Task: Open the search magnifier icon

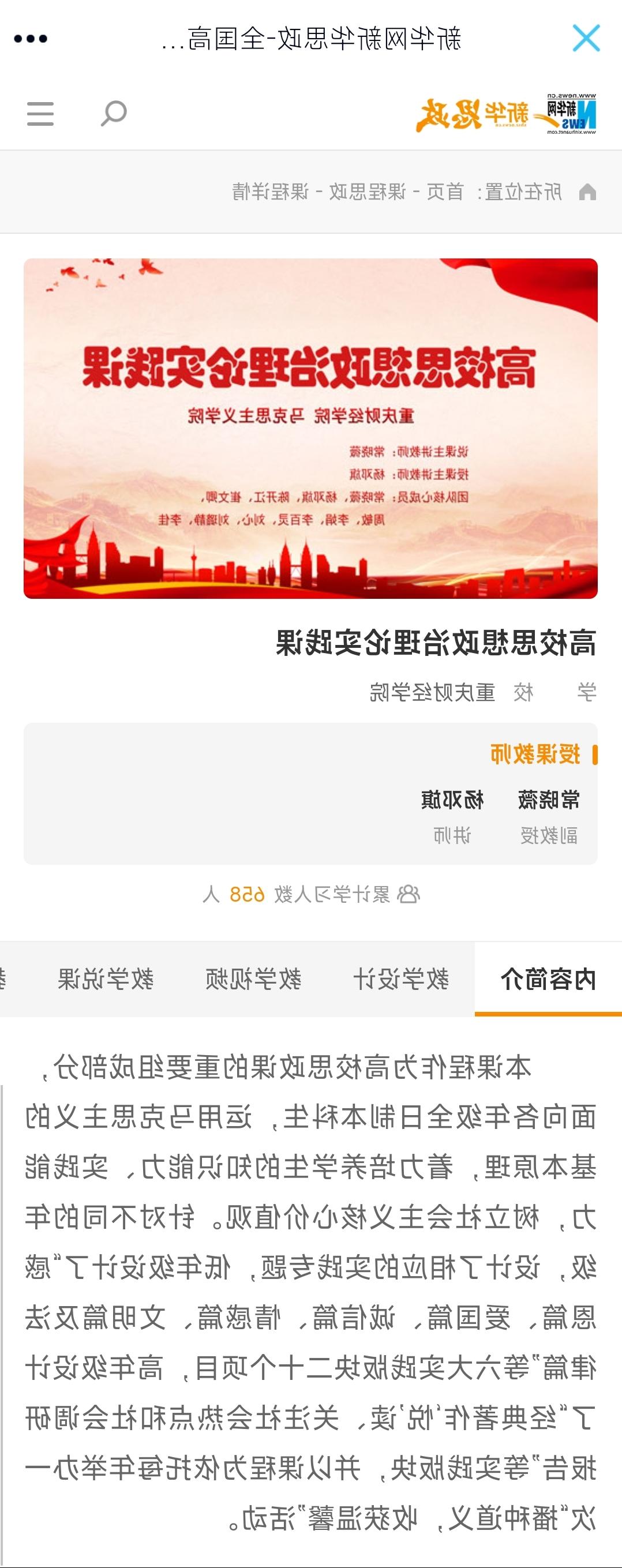Action: coord(113,114)
